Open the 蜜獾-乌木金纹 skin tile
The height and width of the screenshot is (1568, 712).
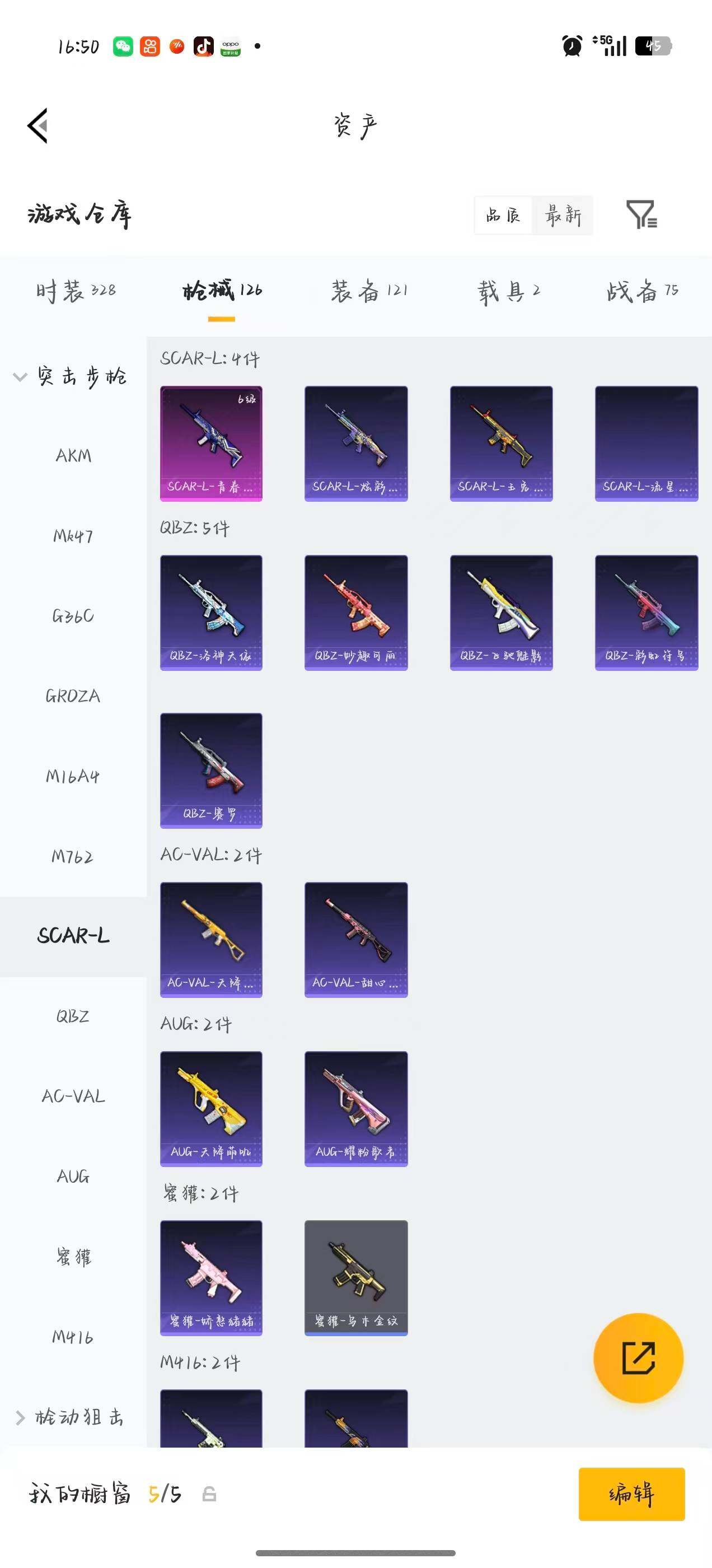point(356,1278)
